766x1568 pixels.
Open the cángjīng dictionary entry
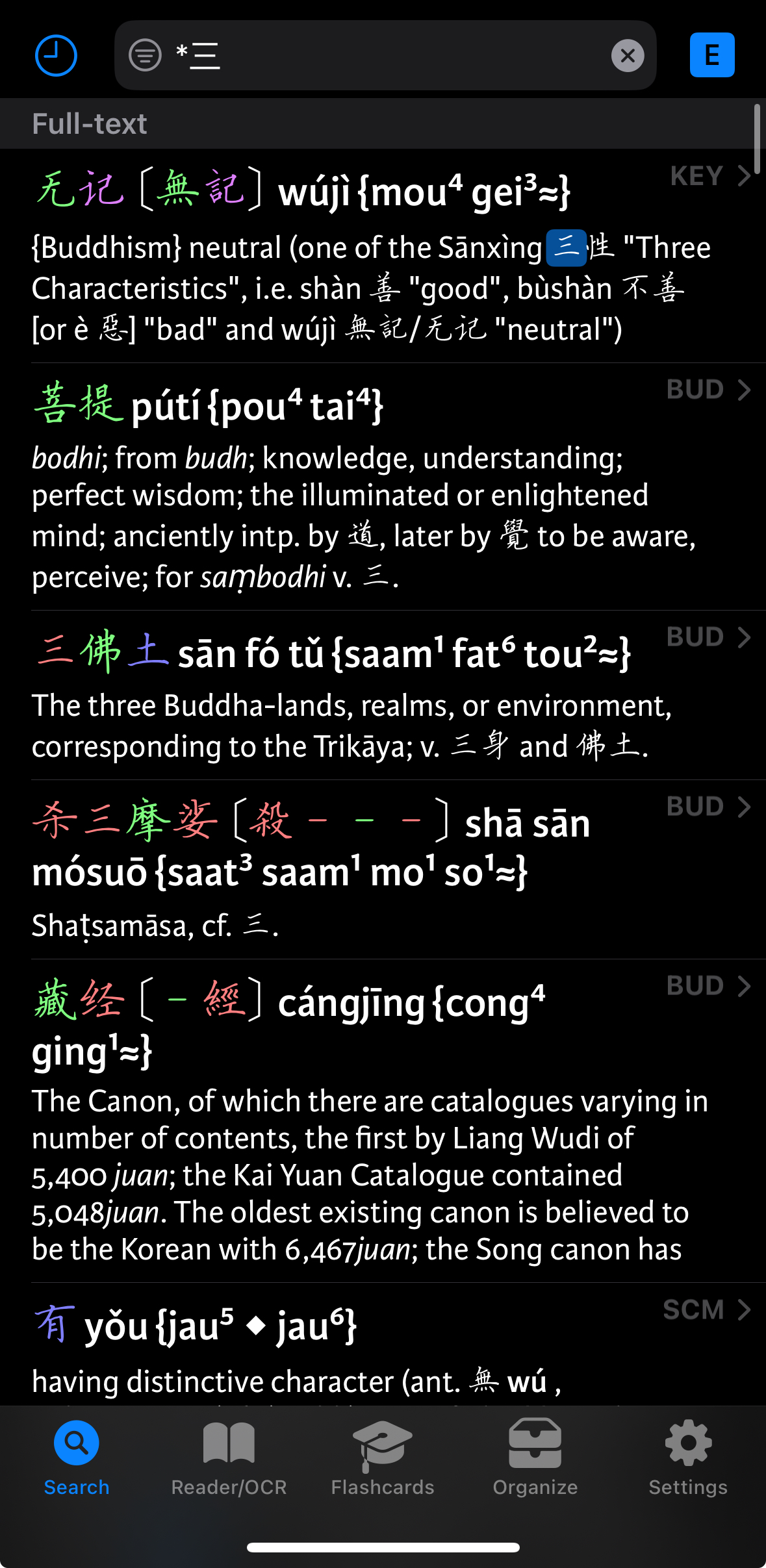pyautogui.click(x=709, y=986)
